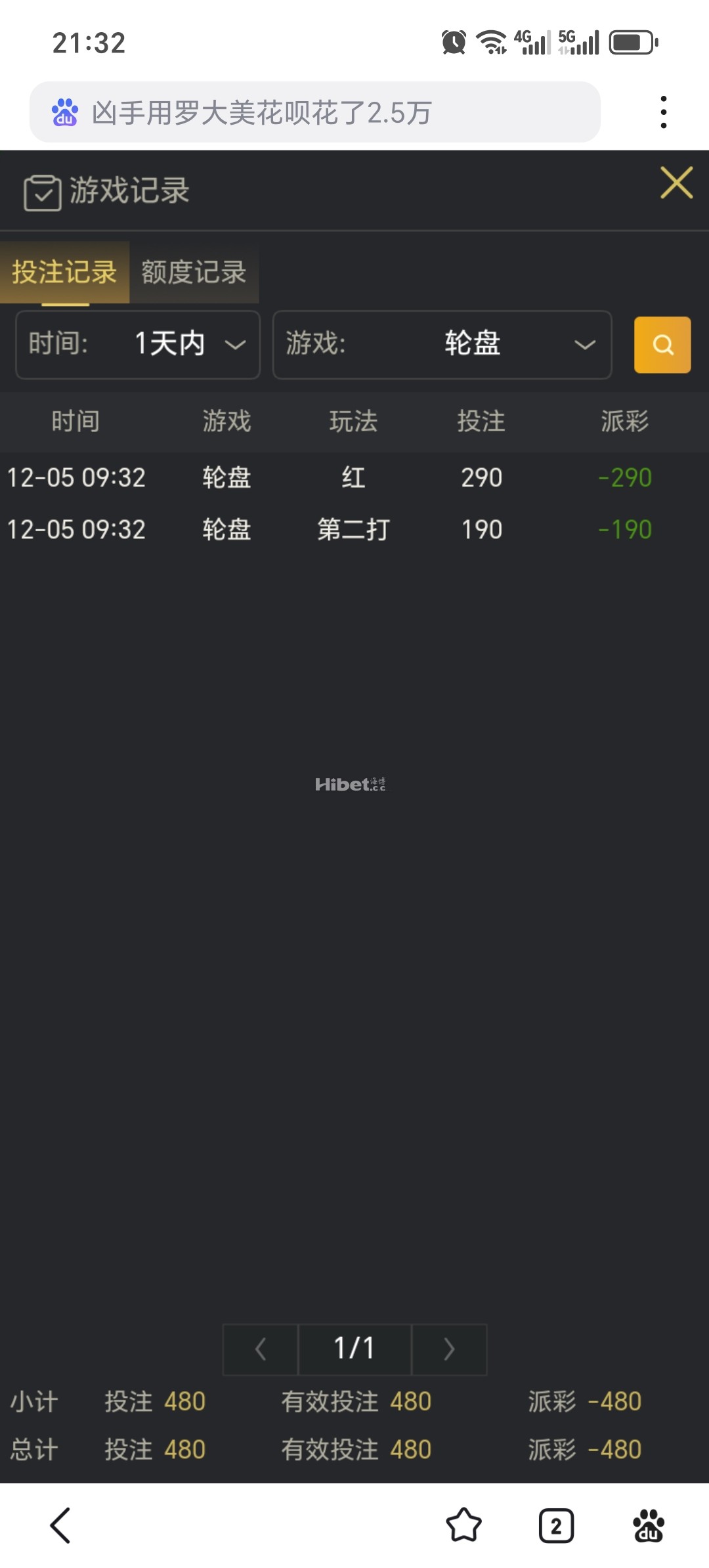Select the 第二打 bet record row
This screenshot has height=1568, width=709.
coord(354,529)
